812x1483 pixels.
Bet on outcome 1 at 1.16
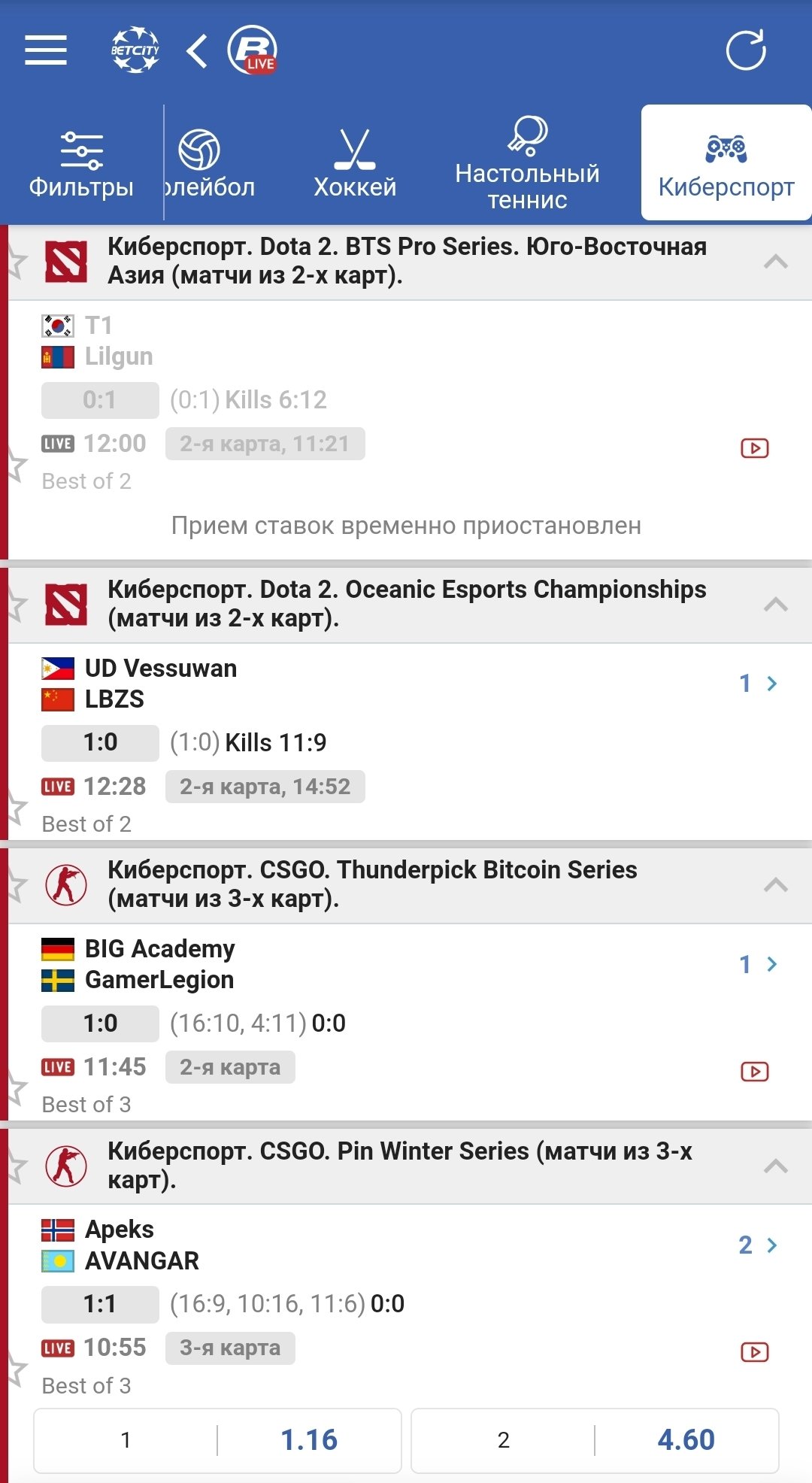coord(217,1440)
